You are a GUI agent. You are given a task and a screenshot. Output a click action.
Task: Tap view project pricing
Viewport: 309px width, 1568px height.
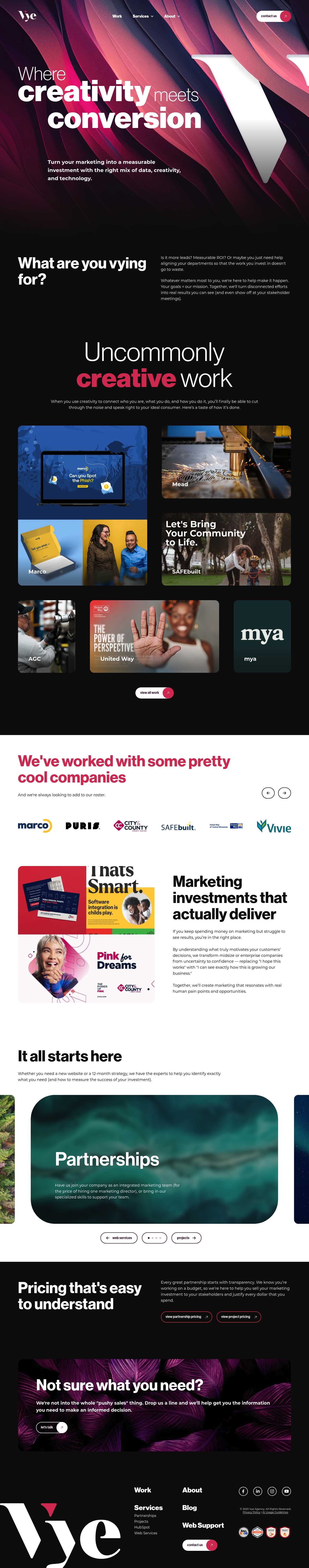238,1317
